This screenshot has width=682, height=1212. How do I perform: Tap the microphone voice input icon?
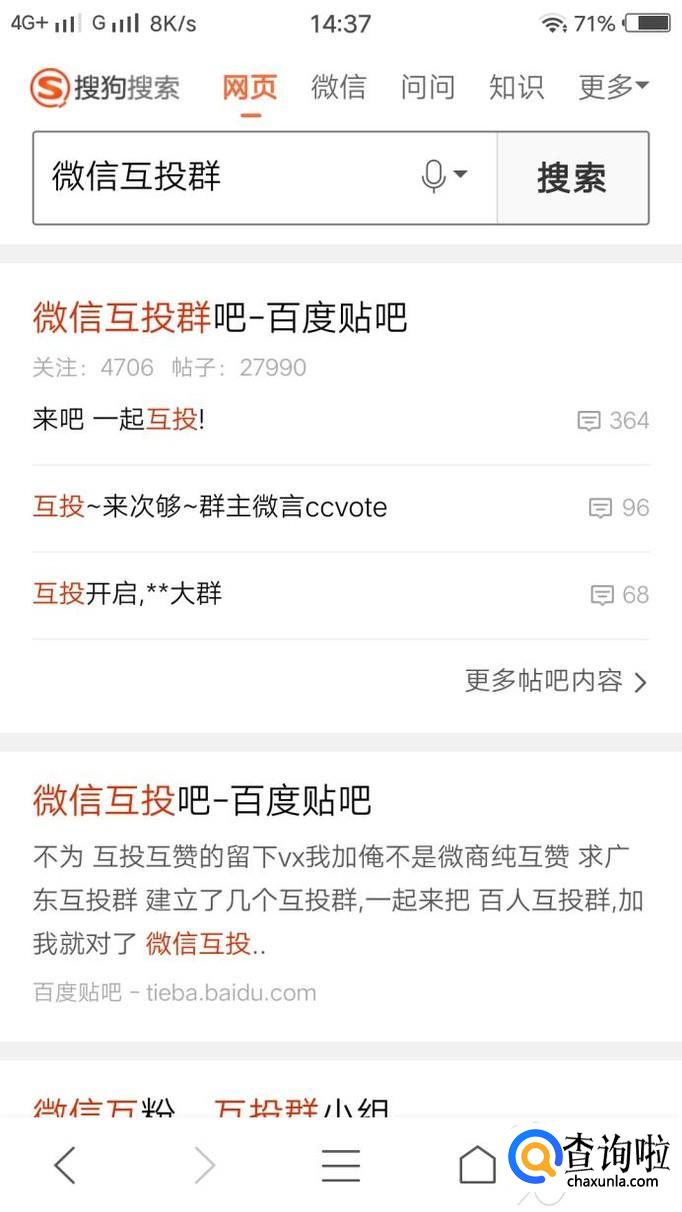coord(434,177)
